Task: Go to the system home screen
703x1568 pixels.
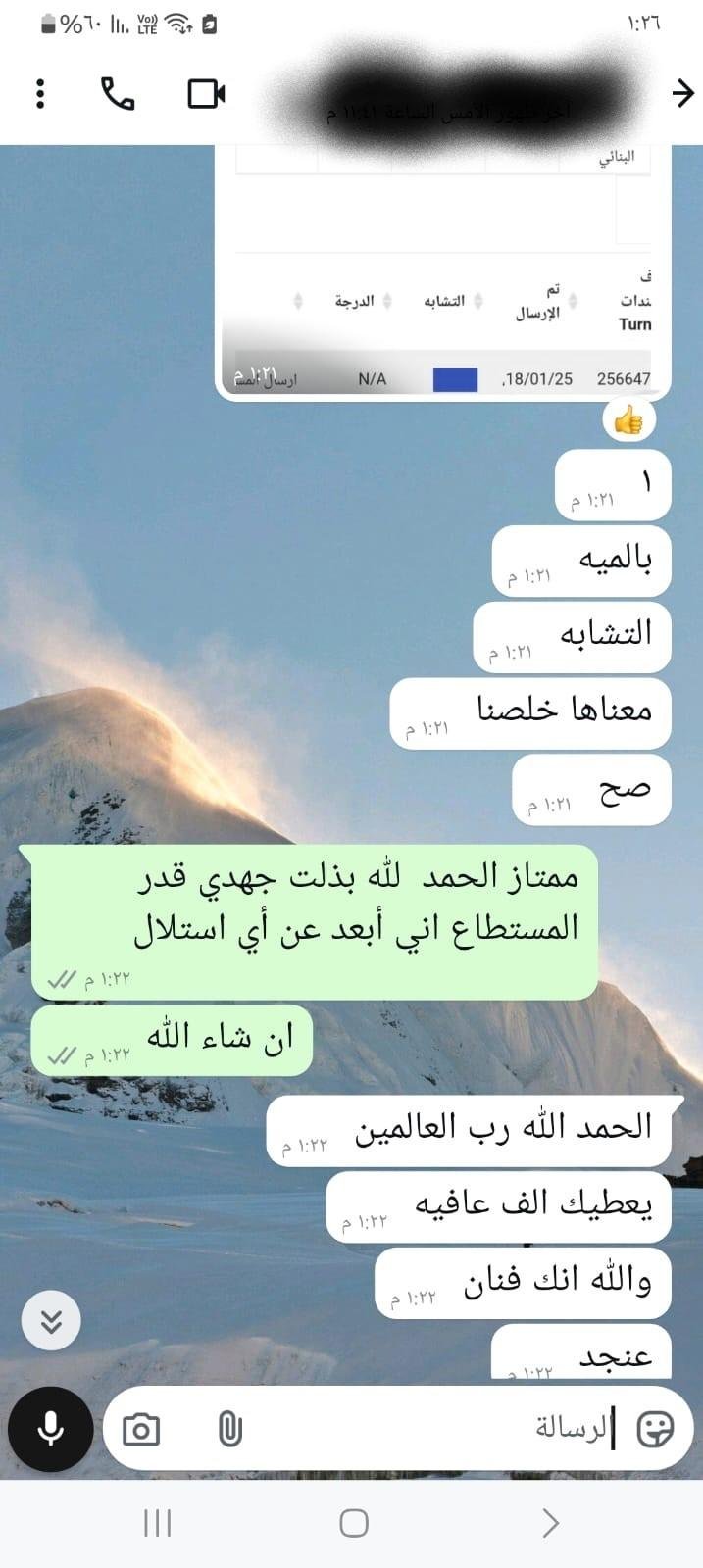Action: [x=353, y=1523]
